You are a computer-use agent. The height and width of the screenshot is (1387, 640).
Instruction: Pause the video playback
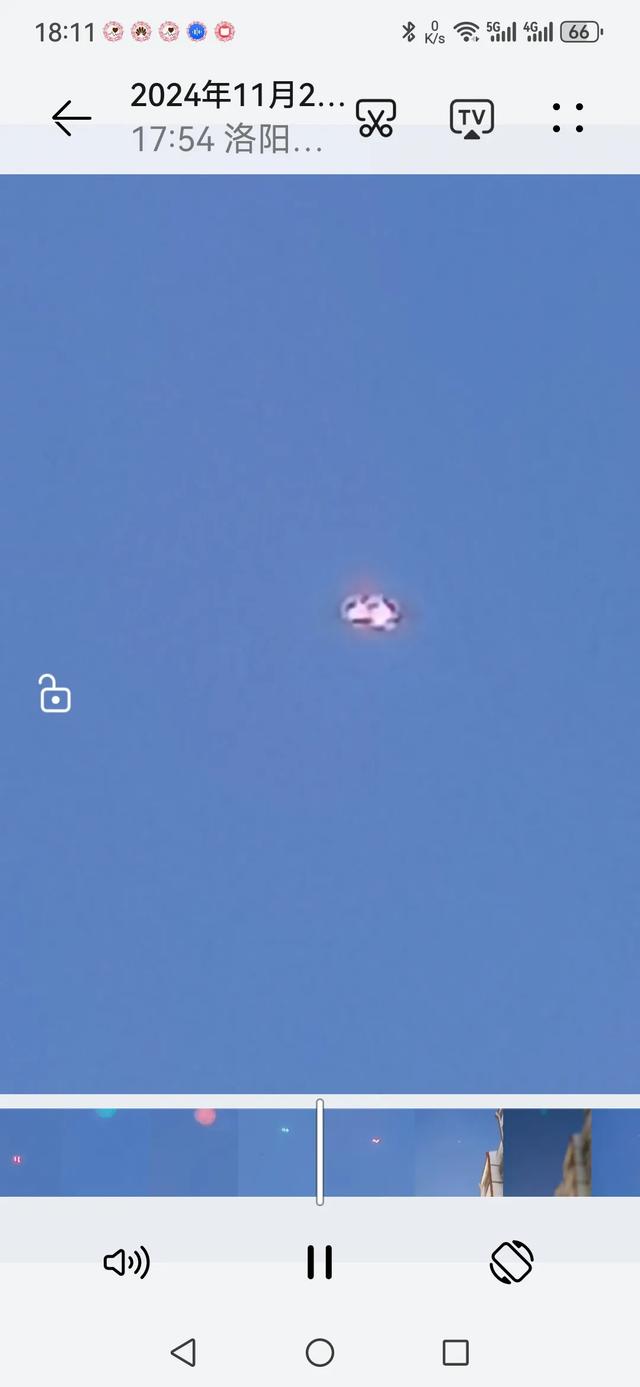coord(320,1262)
